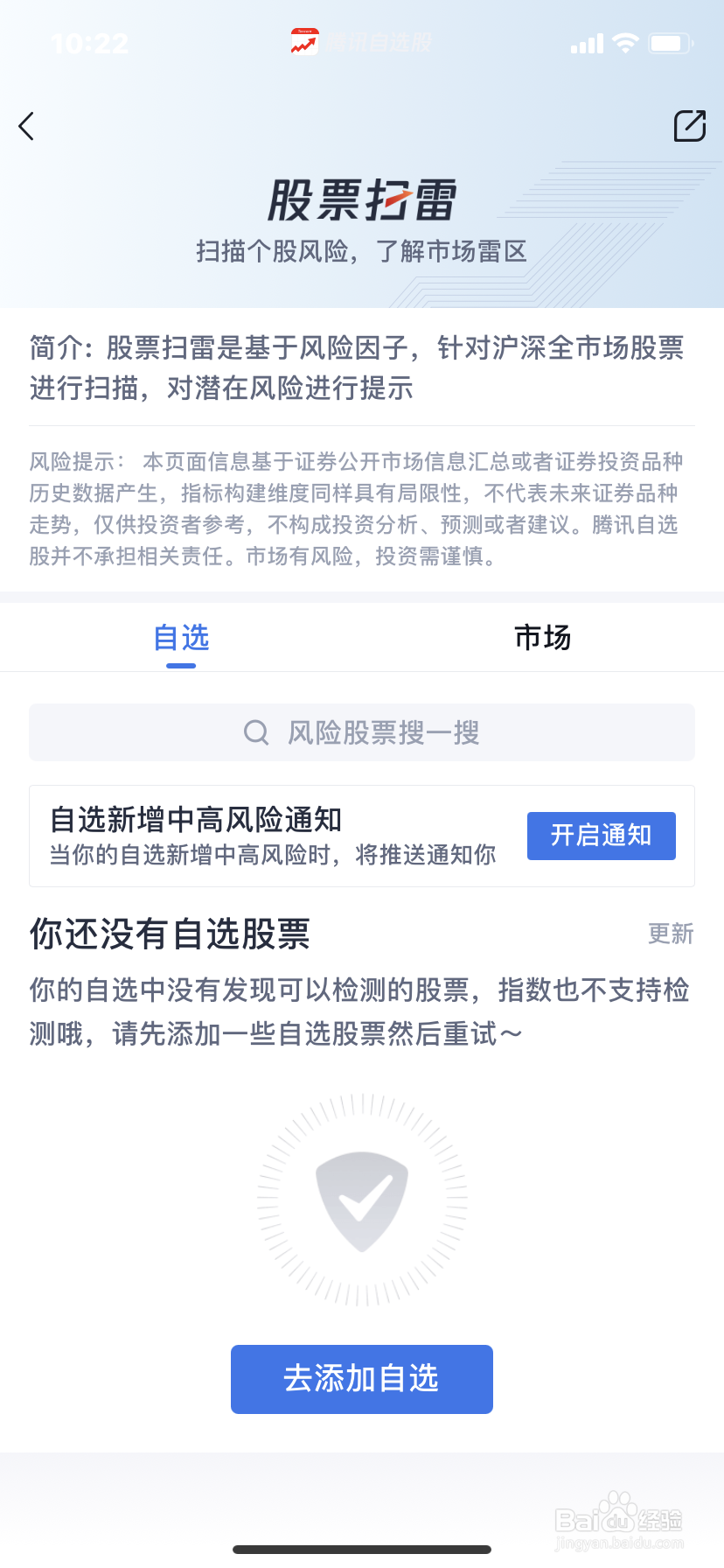Tap 去添加自选 to add stocks
The image size is (724, 1568).
[x=361, y=1379]
